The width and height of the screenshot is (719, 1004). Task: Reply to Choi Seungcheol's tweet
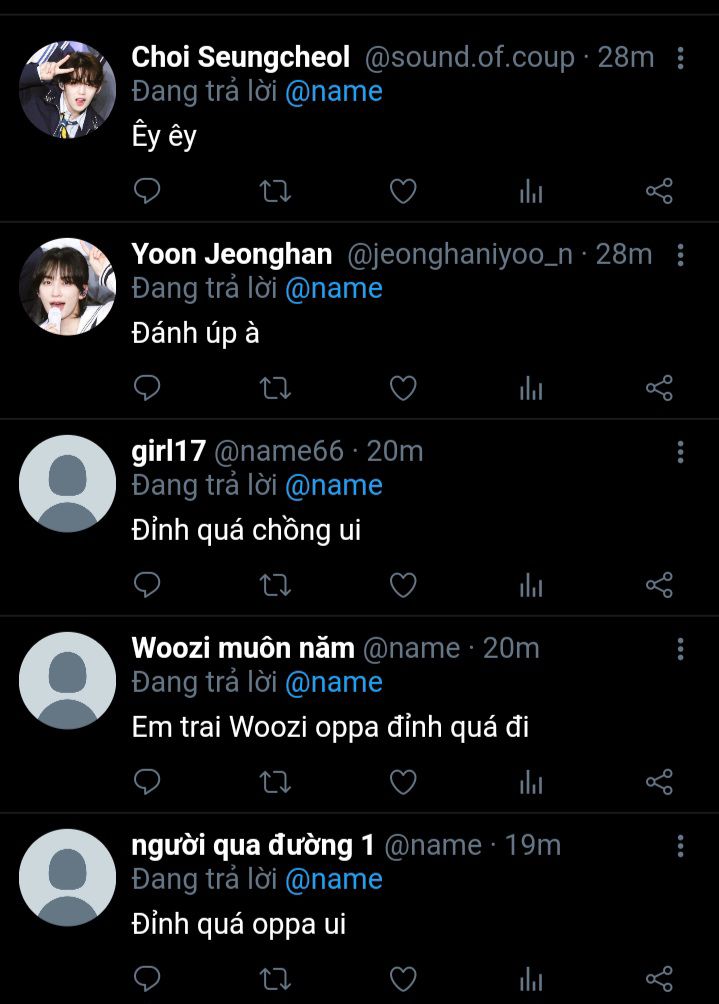coord(147,191)
